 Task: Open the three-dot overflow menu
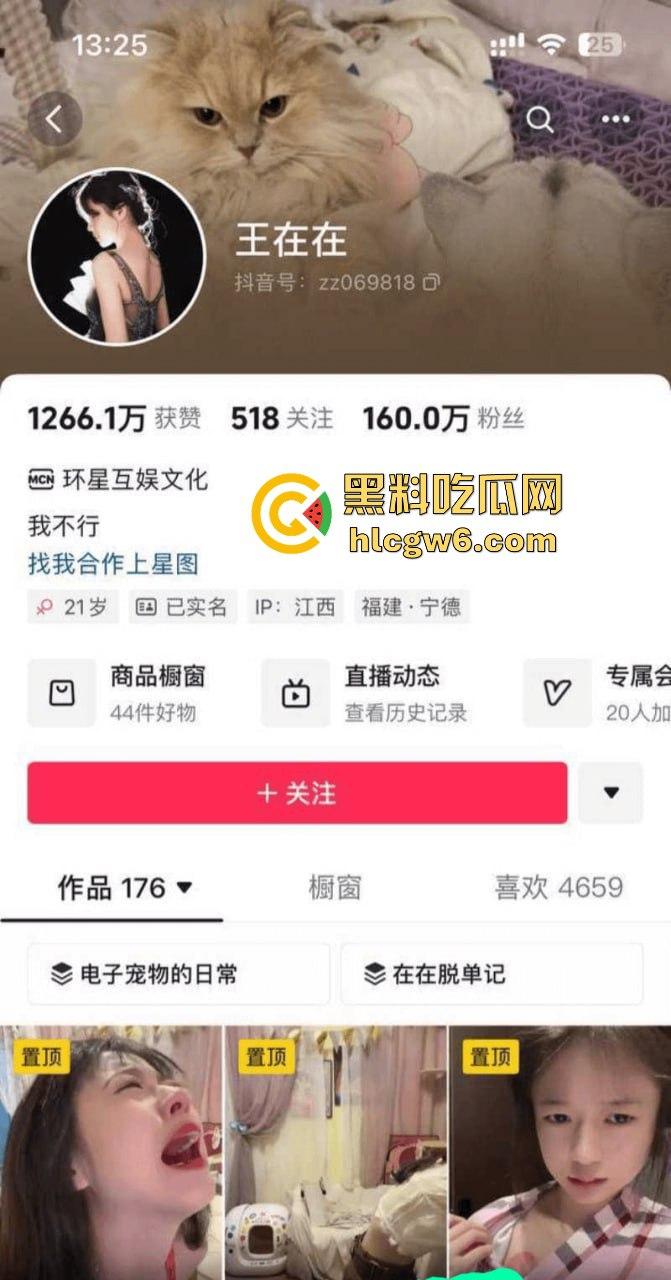[x=616, y=120]
